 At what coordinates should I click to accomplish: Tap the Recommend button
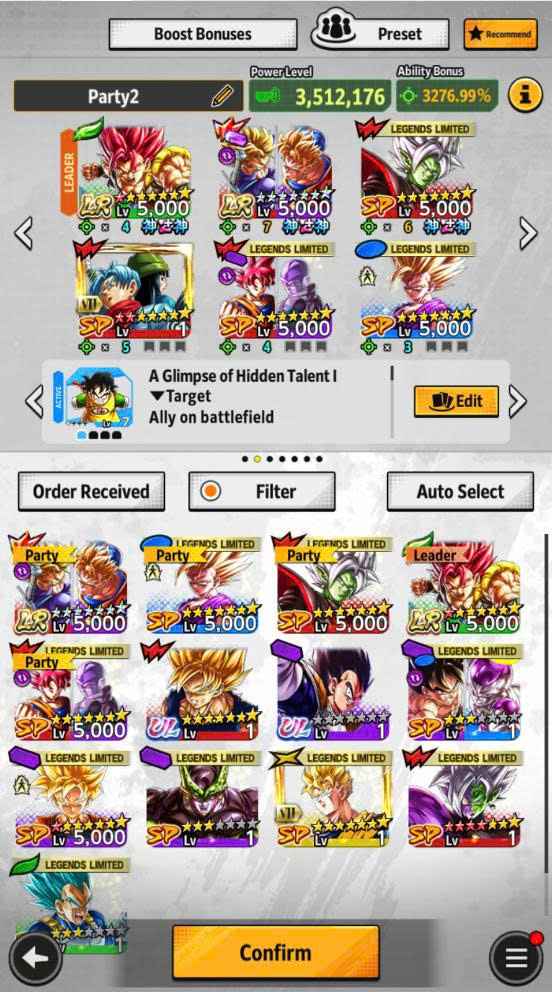pyautogui.click(x=501, y=34)
